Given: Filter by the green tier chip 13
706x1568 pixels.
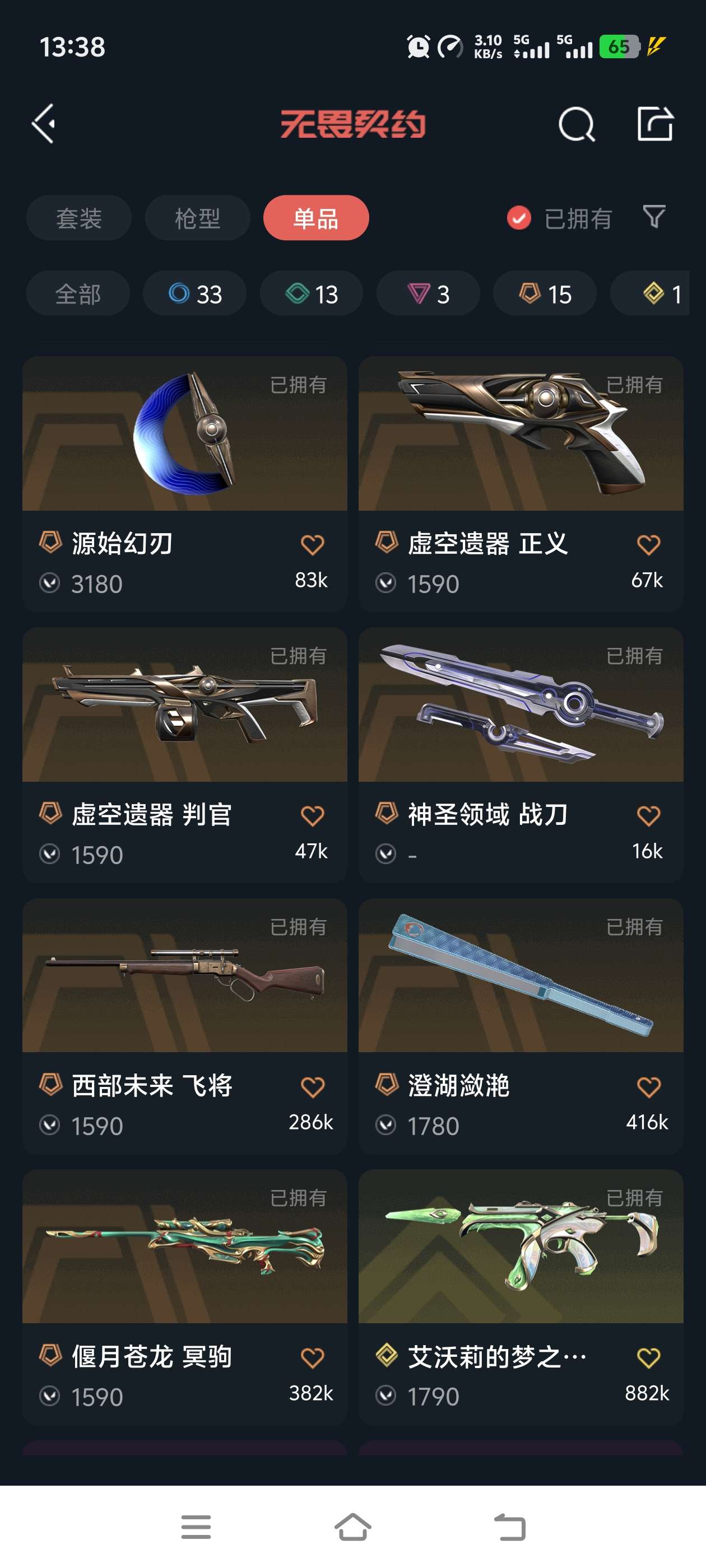Looking at the screenshot, I should (312, 294).
